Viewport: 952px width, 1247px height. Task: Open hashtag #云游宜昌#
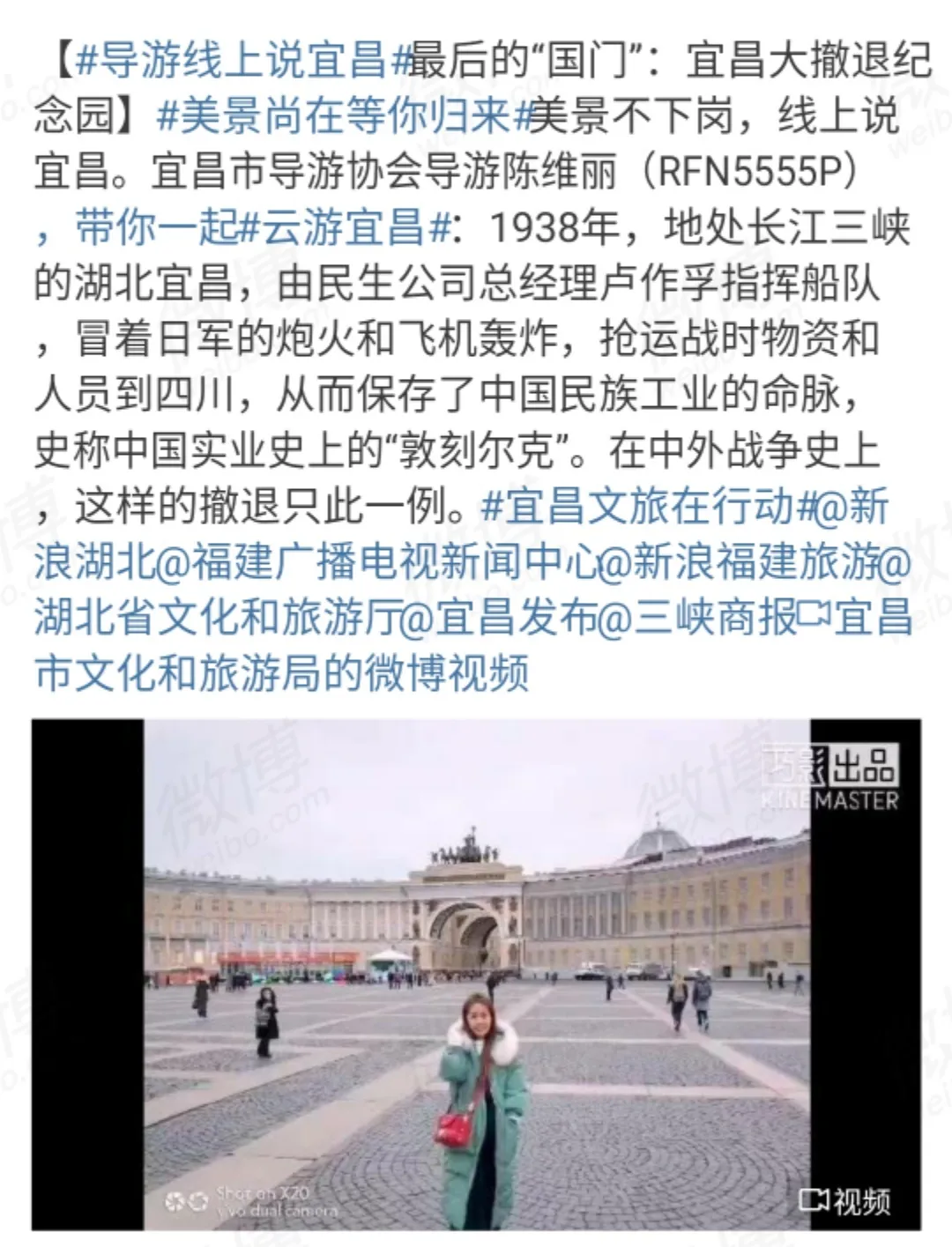point(346,228)
